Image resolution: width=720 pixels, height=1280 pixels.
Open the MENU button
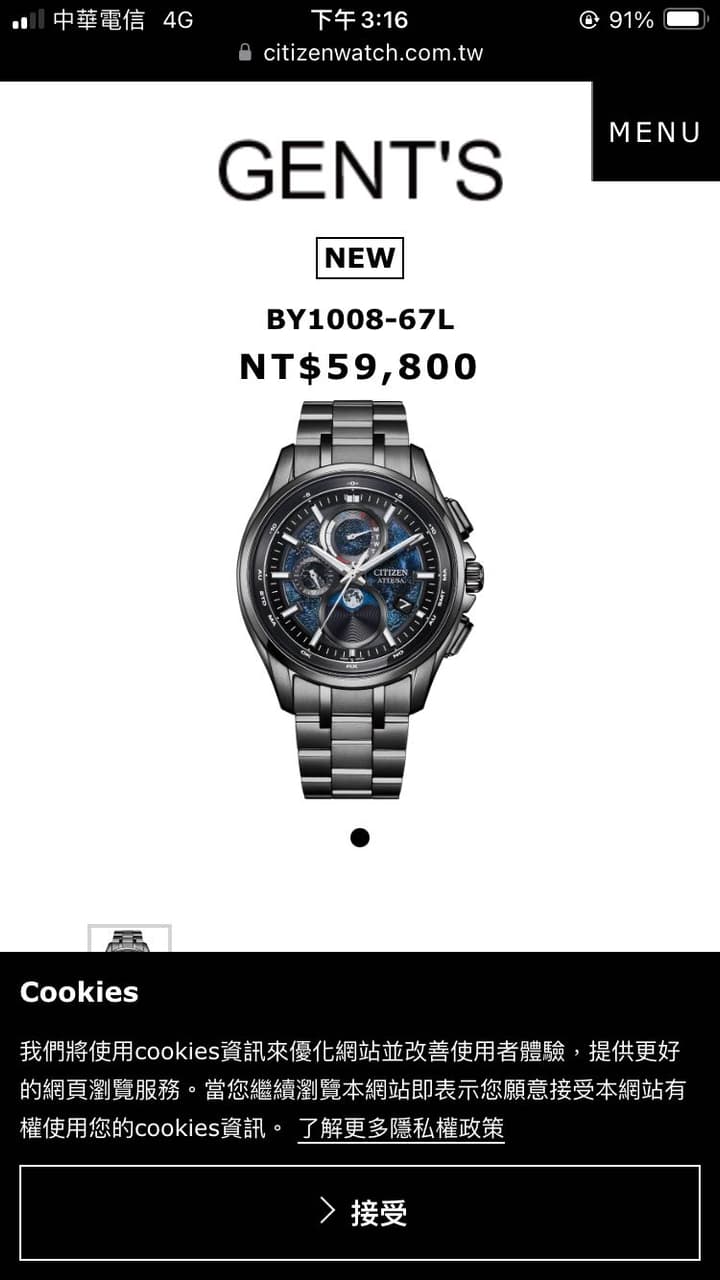(655, 132)
